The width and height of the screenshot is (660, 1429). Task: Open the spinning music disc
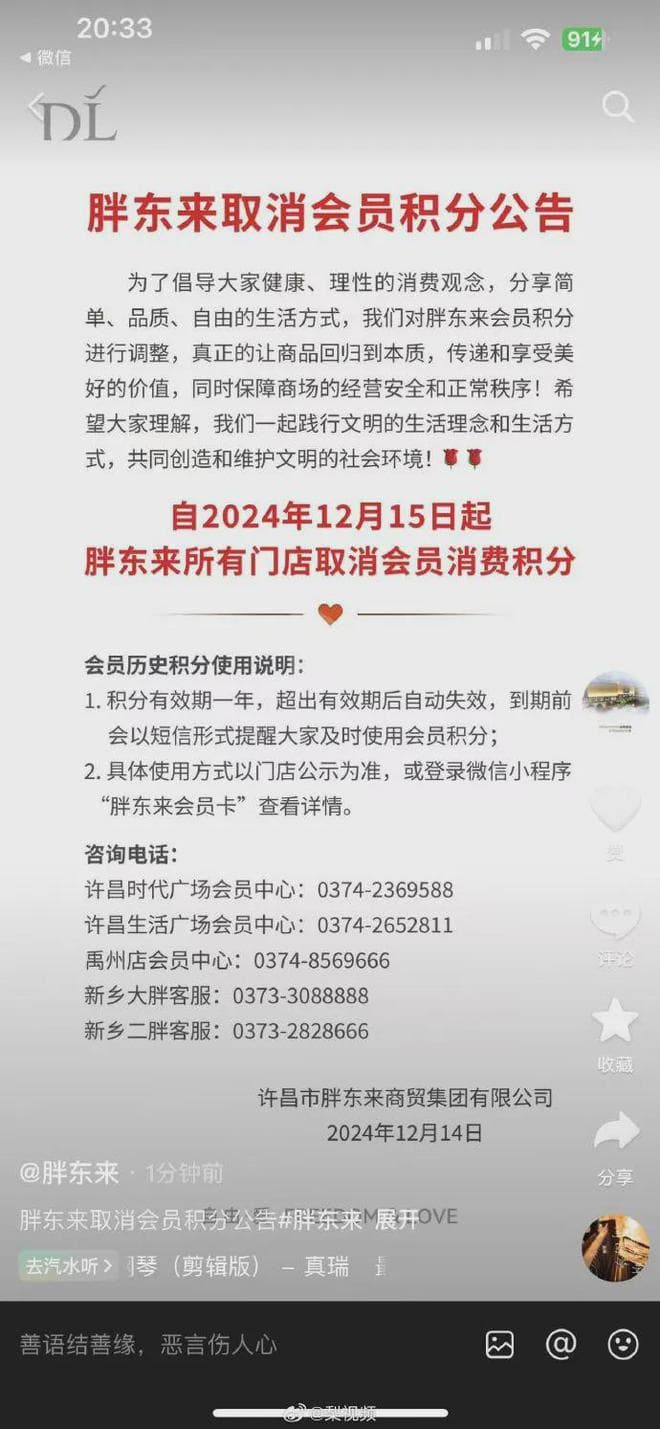click(x=615, y=1248)
